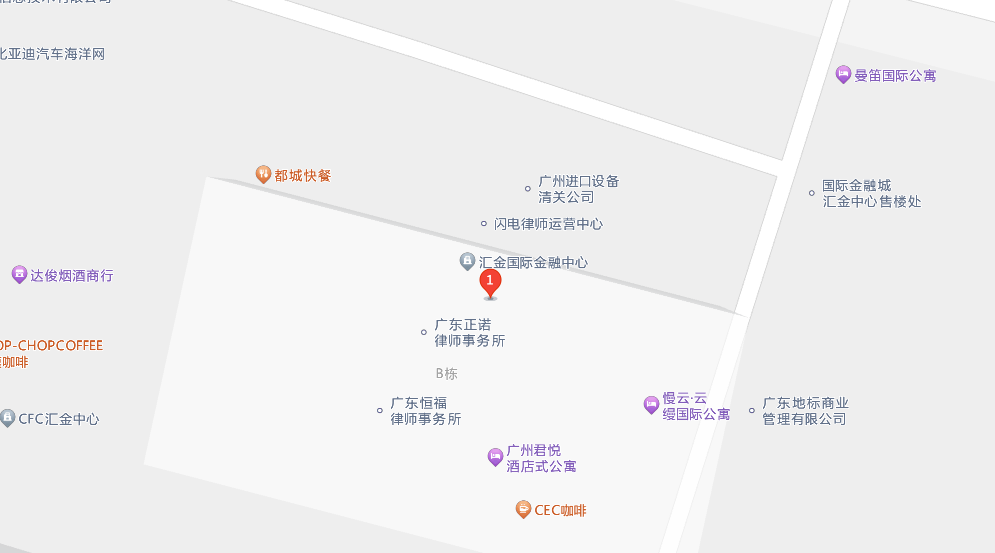
Task: Tap the CFC汇金中心 building marker
Action: tap(8, 418)
